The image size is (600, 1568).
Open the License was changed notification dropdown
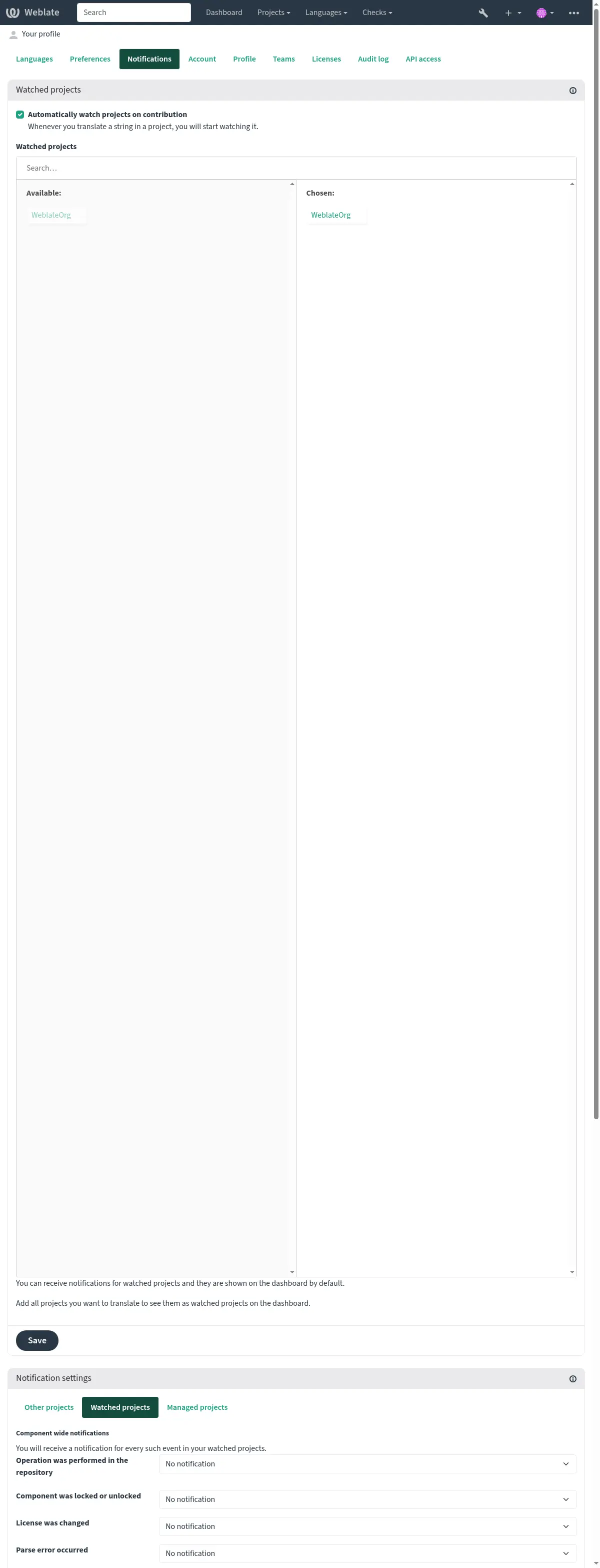[367, 1526]
